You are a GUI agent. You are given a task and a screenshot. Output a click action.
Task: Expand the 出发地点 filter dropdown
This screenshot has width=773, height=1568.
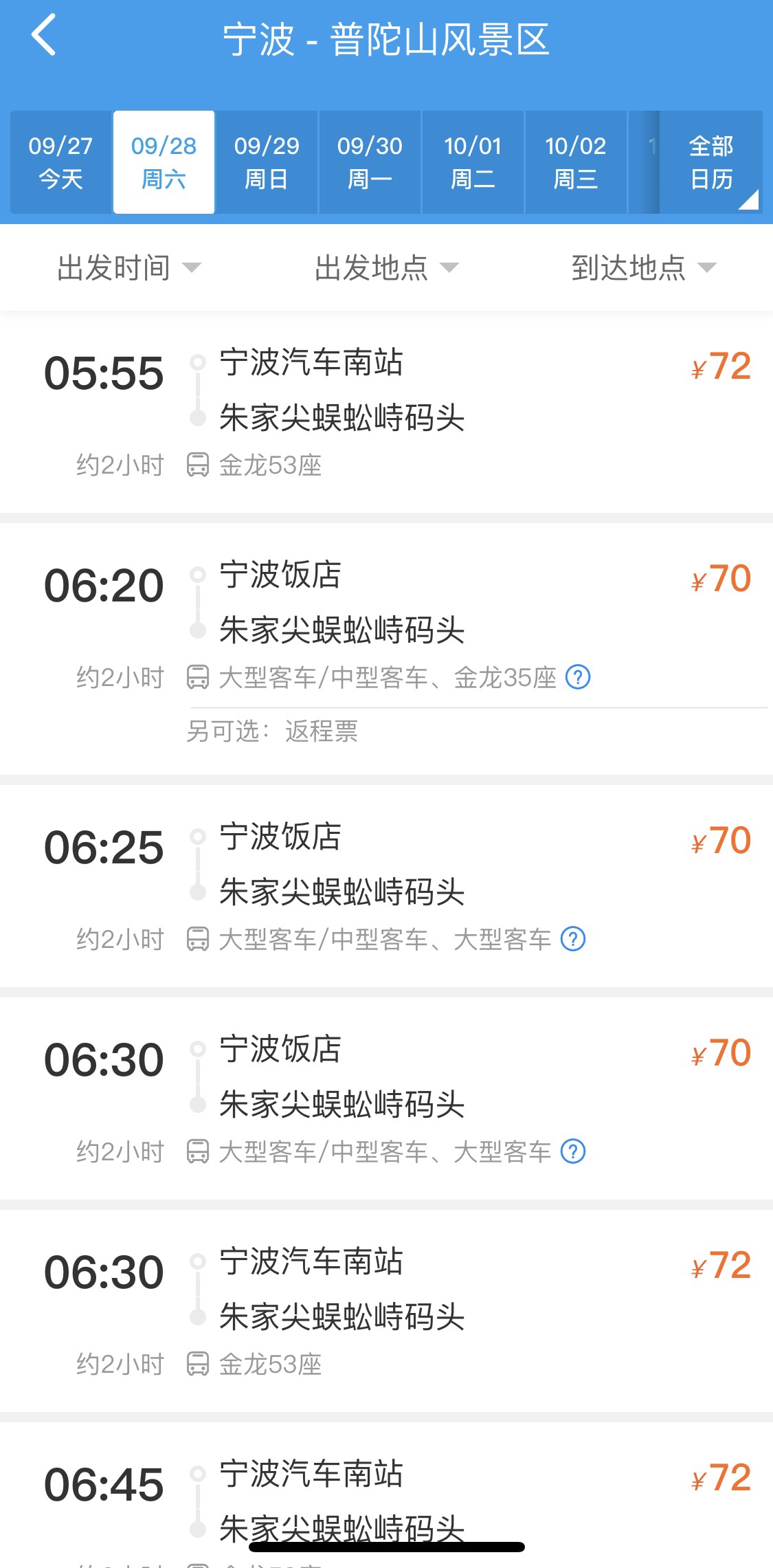point(387,267)
